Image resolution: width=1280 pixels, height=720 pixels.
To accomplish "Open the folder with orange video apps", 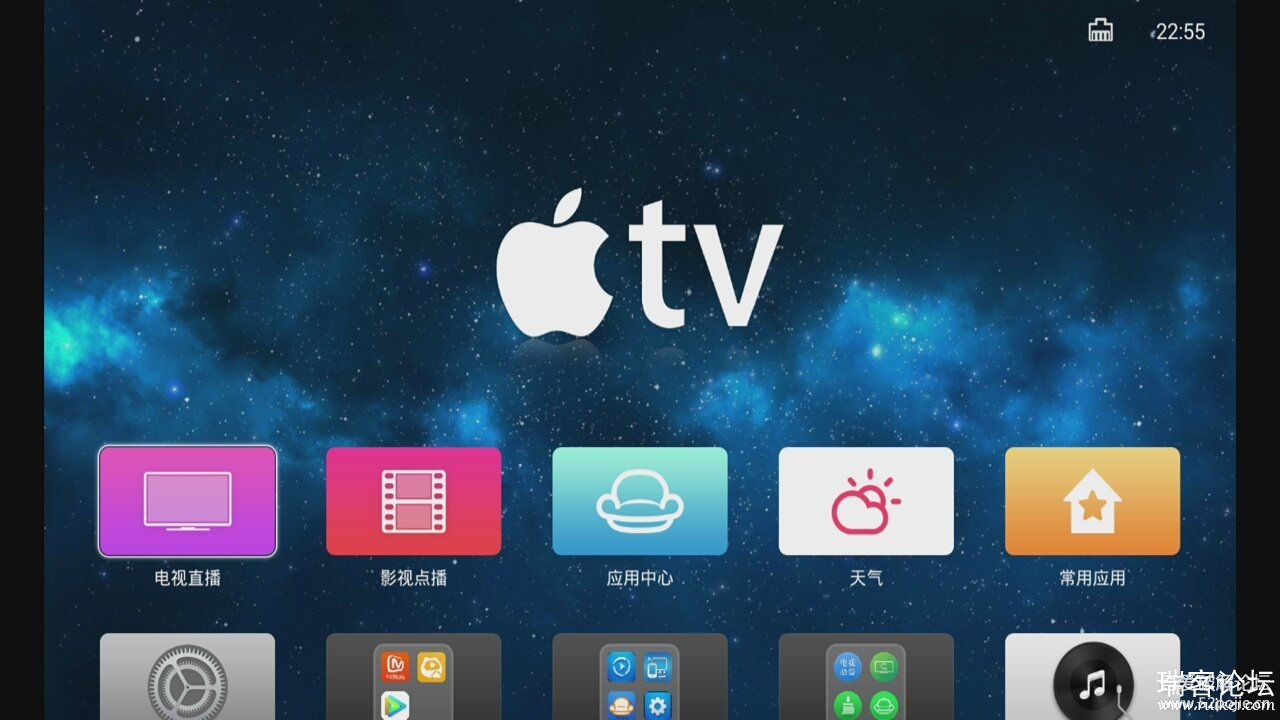I will click(x=413, y=677).
